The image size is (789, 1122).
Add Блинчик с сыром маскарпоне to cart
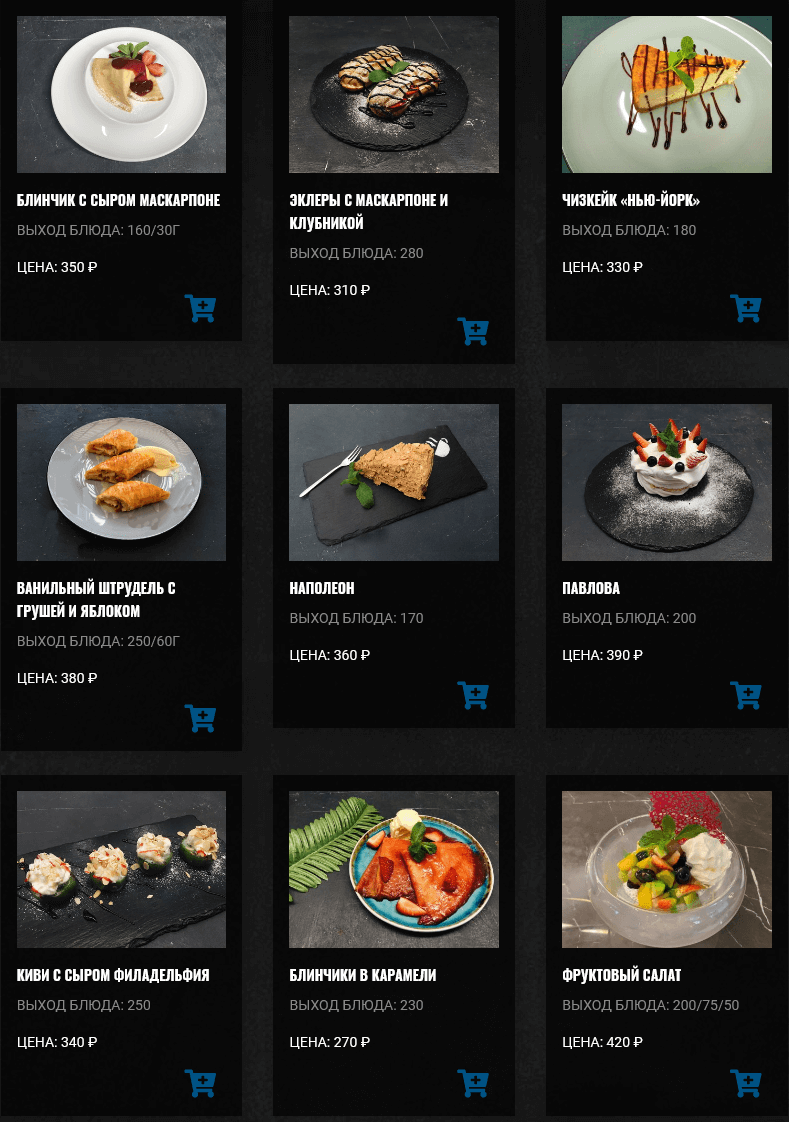tap(201, 308)
